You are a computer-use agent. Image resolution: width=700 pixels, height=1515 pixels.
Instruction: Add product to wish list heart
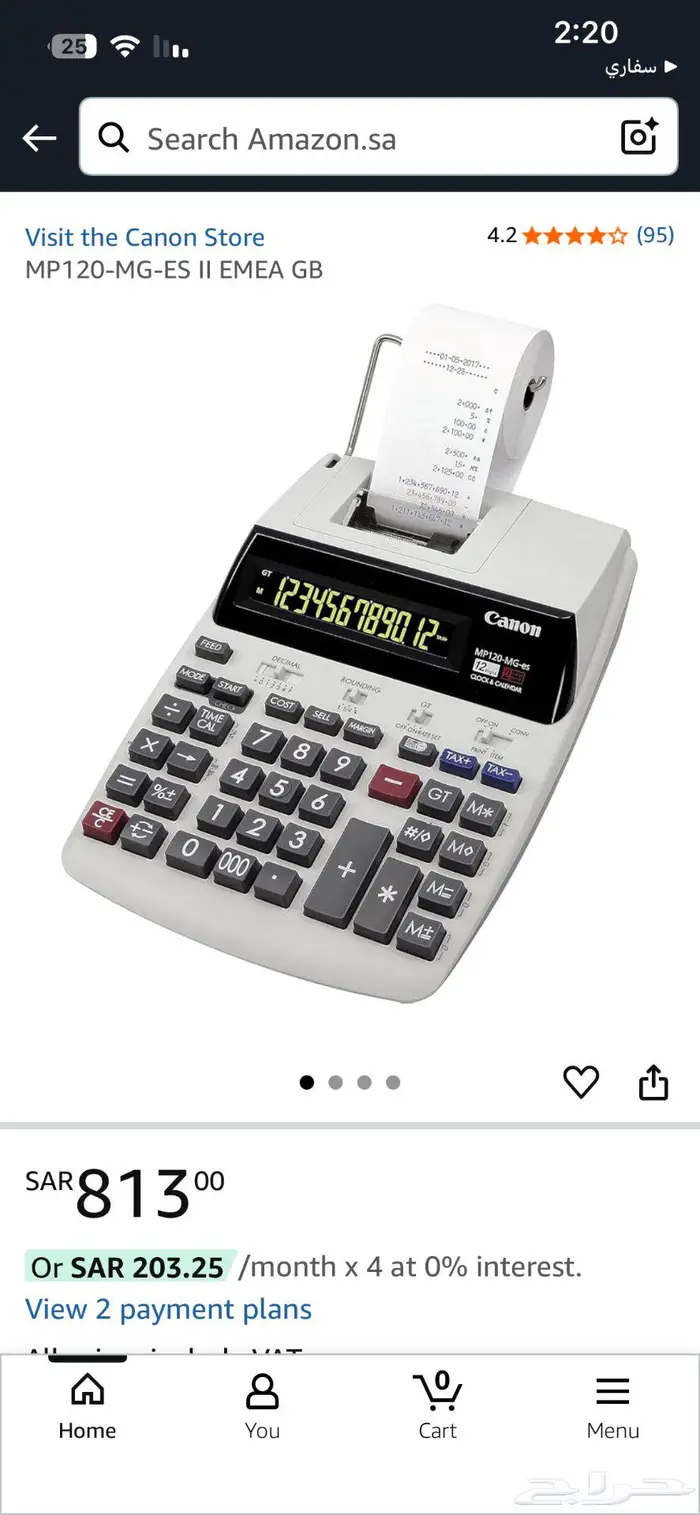point(581,1082)
